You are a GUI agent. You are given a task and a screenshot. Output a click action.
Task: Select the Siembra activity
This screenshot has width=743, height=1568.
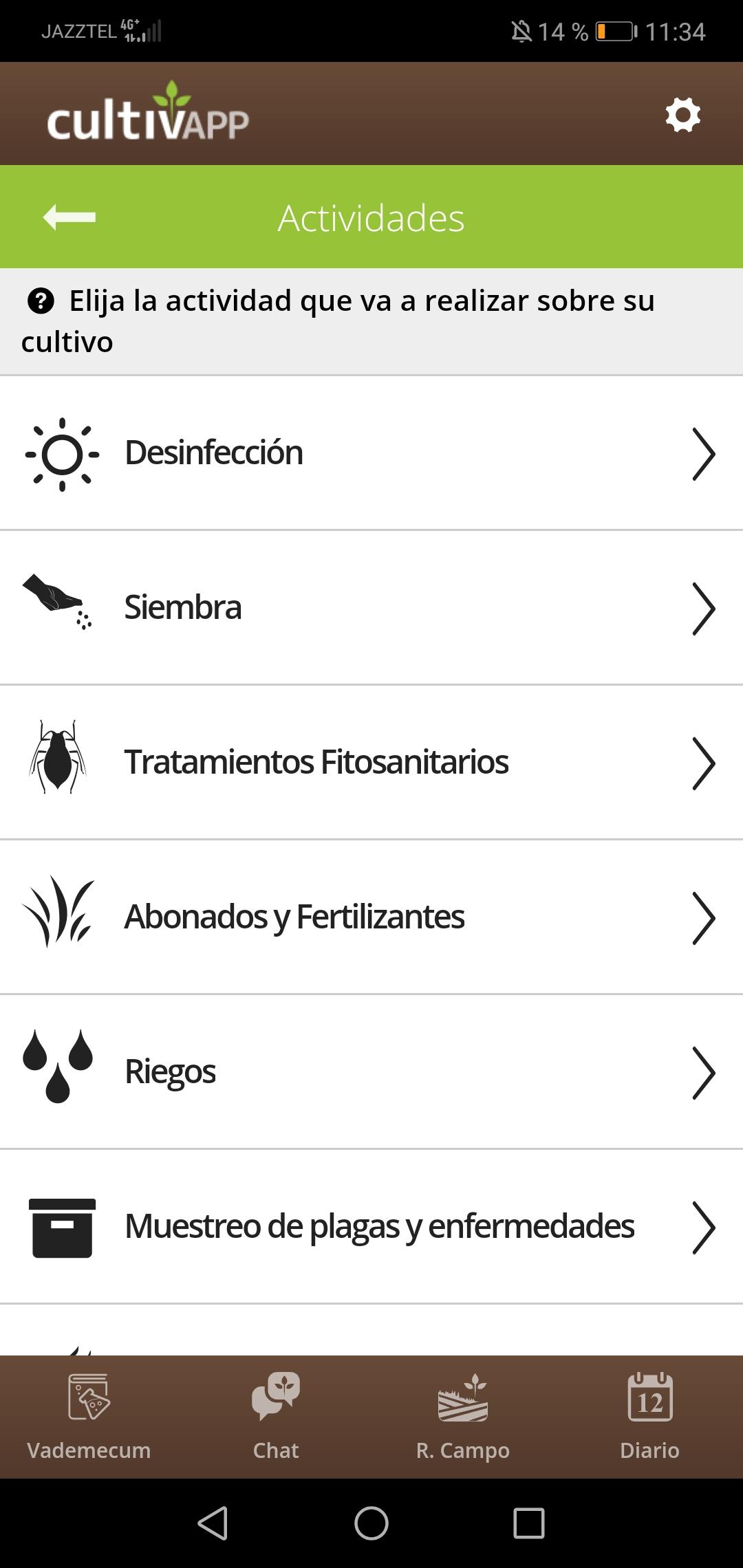click(371, 608)
